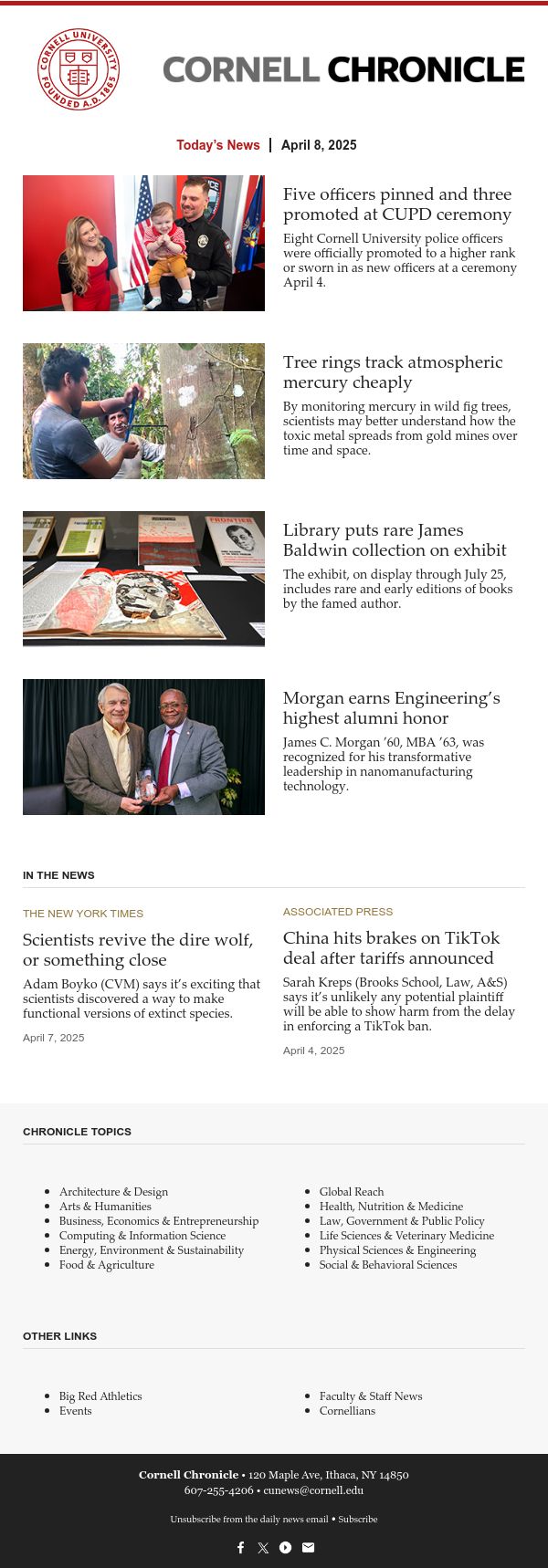Open the Cornell Facebook icon

pyautogui.click(x=240, y=1547)
